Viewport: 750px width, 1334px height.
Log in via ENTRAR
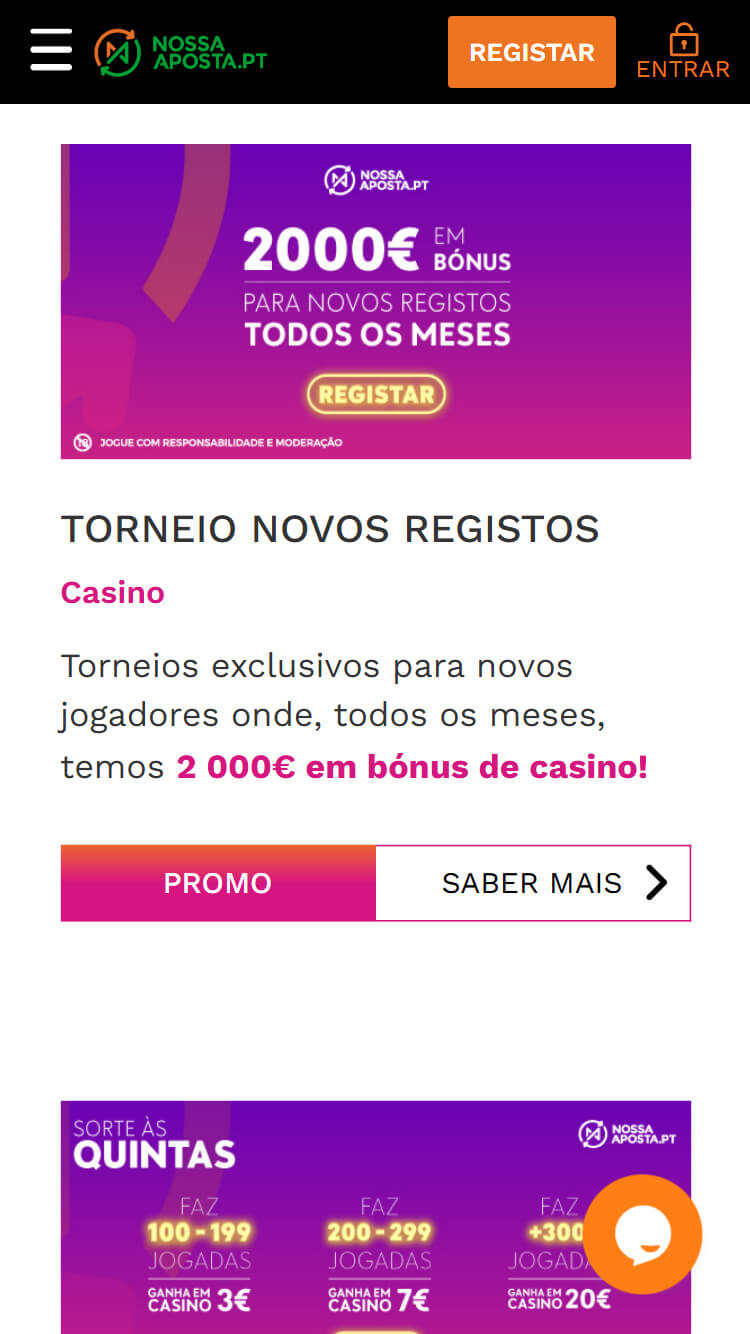coord(683,53)
